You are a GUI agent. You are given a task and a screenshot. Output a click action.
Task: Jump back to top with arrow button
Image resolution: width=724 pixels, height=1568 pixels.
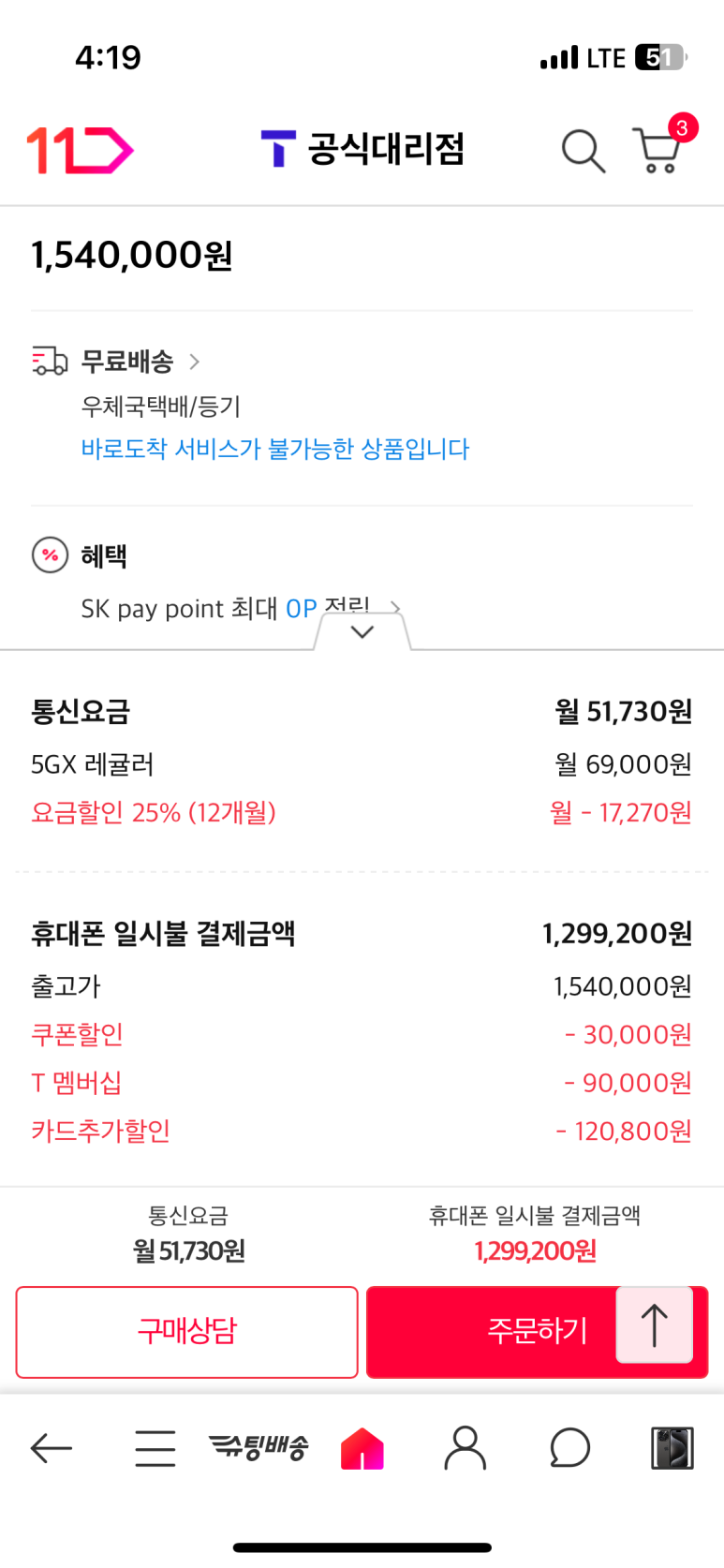point(654,1324)
